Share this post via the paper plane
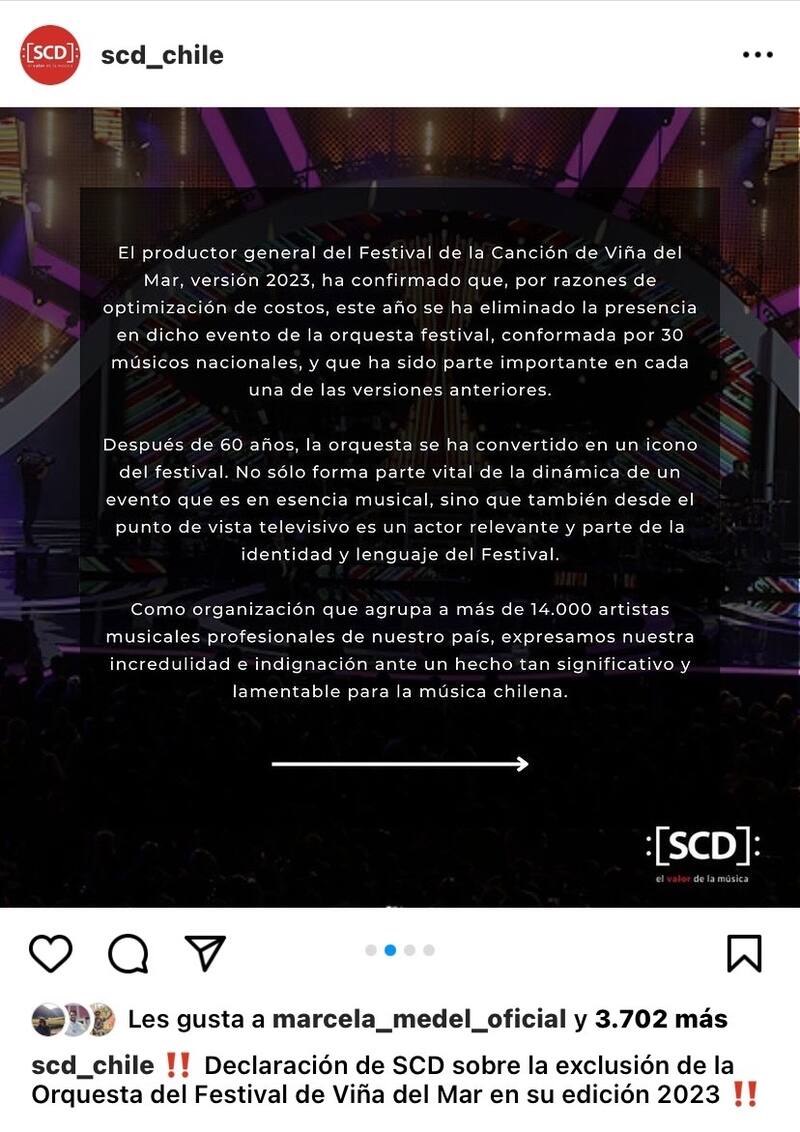 click(205, 953)
